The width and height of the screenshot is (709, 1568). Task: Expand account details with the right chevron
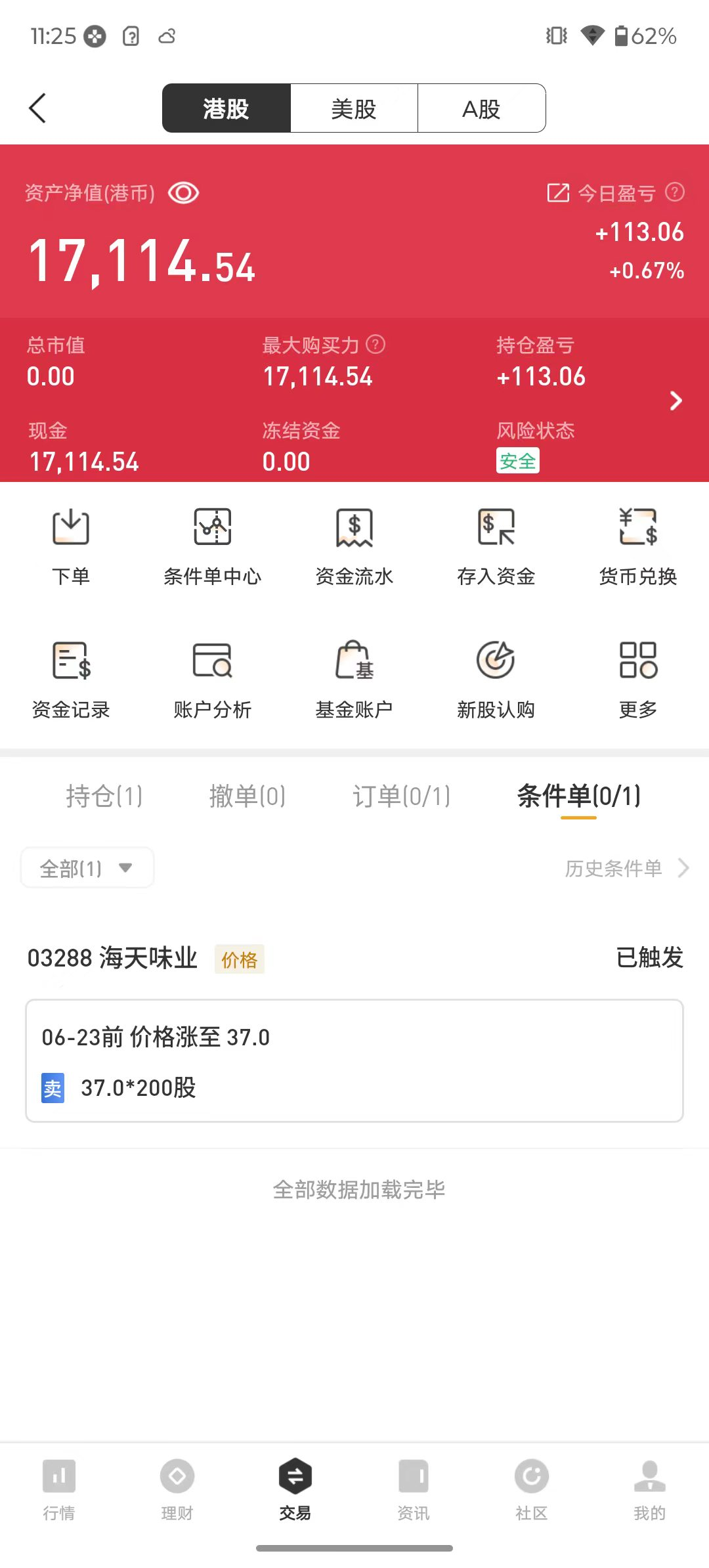click(676, 401)
